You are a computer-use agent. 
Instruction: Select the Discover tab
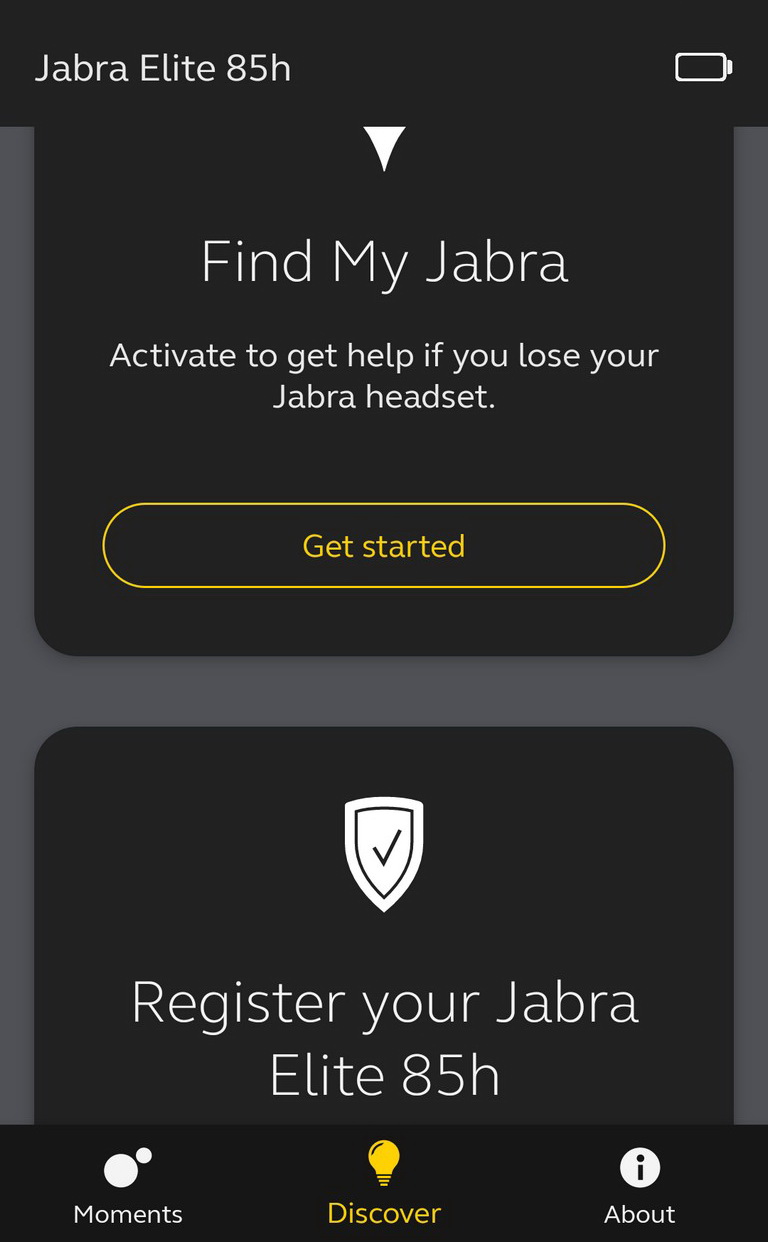point(384,1184)
